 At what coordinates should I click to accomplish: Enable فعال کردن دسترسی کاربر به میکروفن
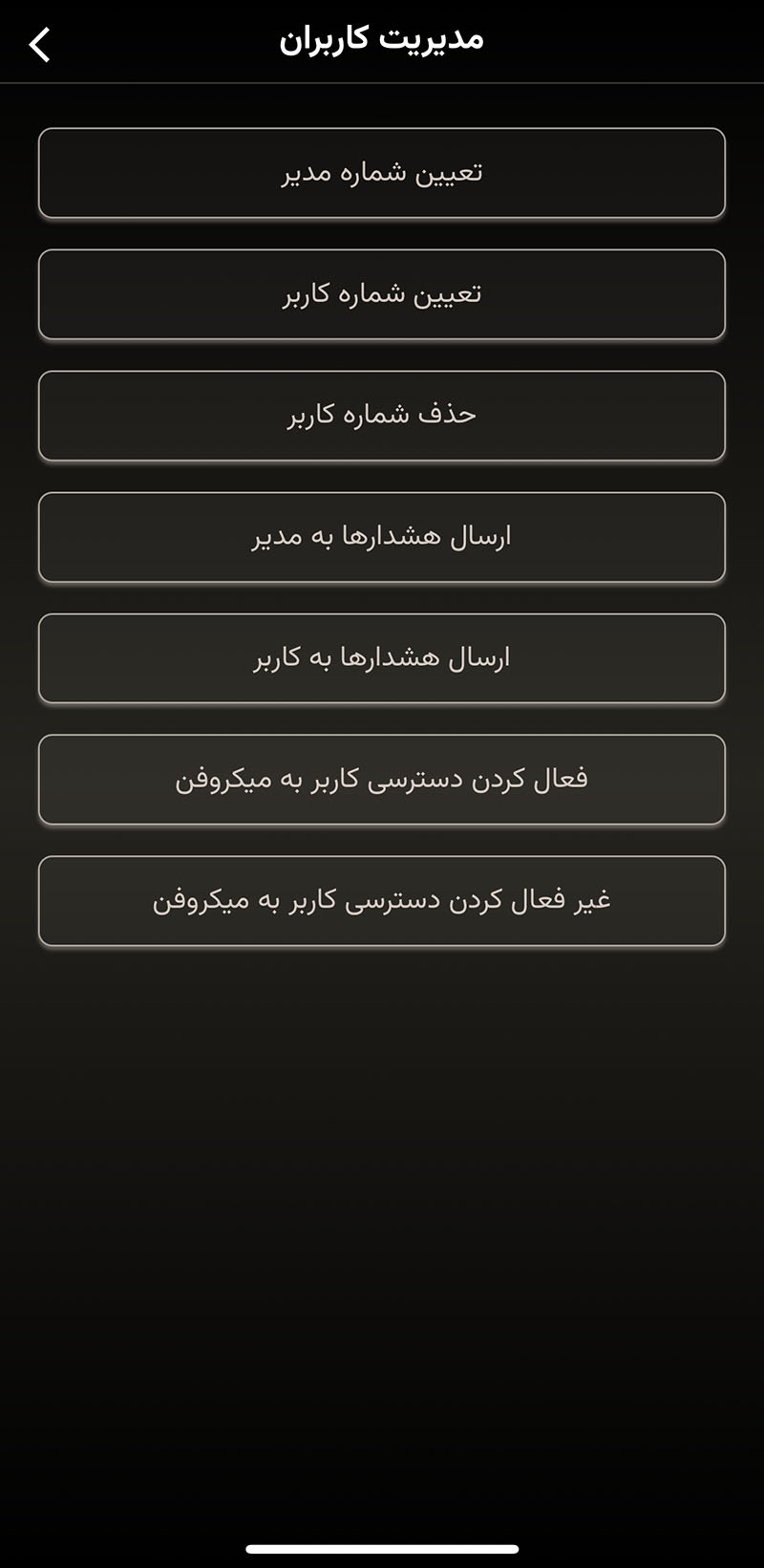coord(382,780)
